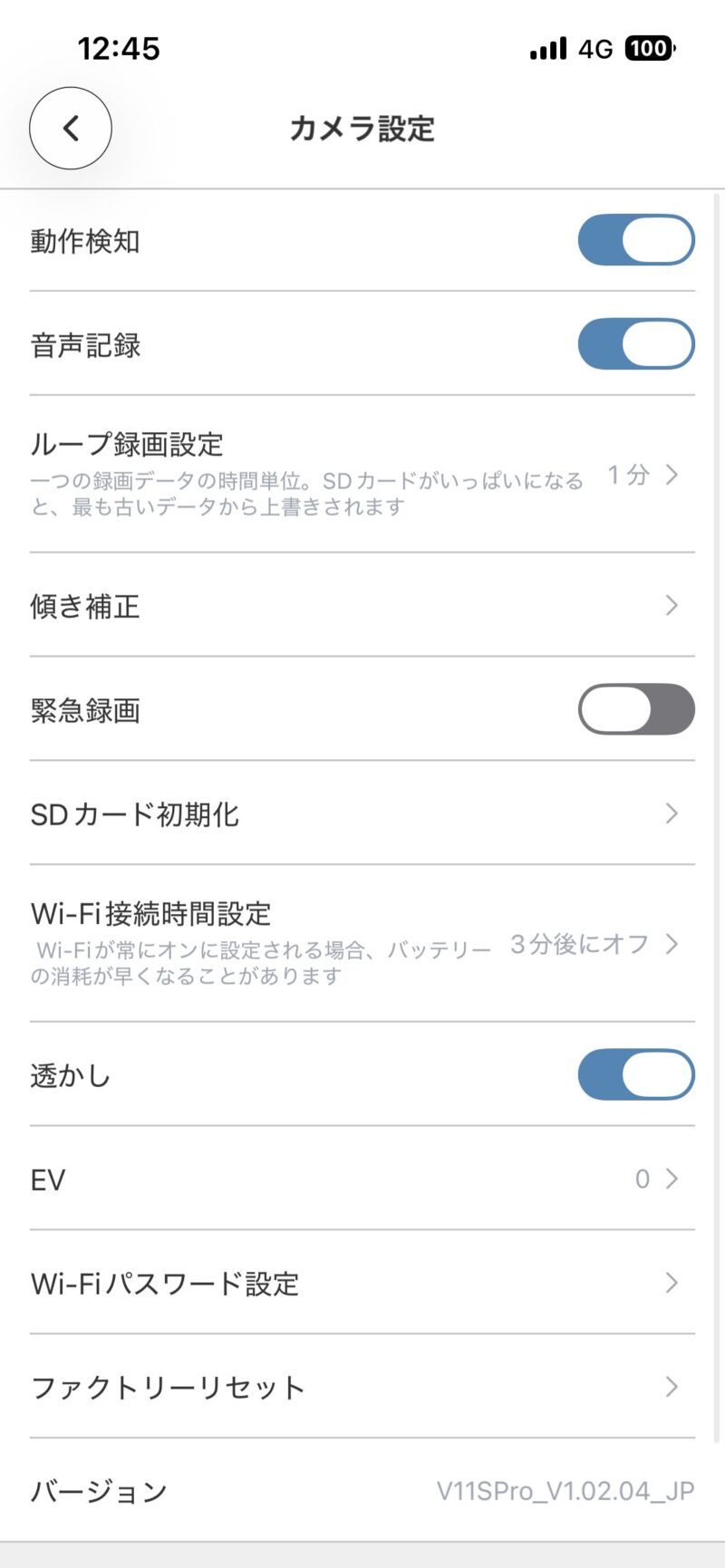Toggle the 動作検知 switch

tap(635, 240)
